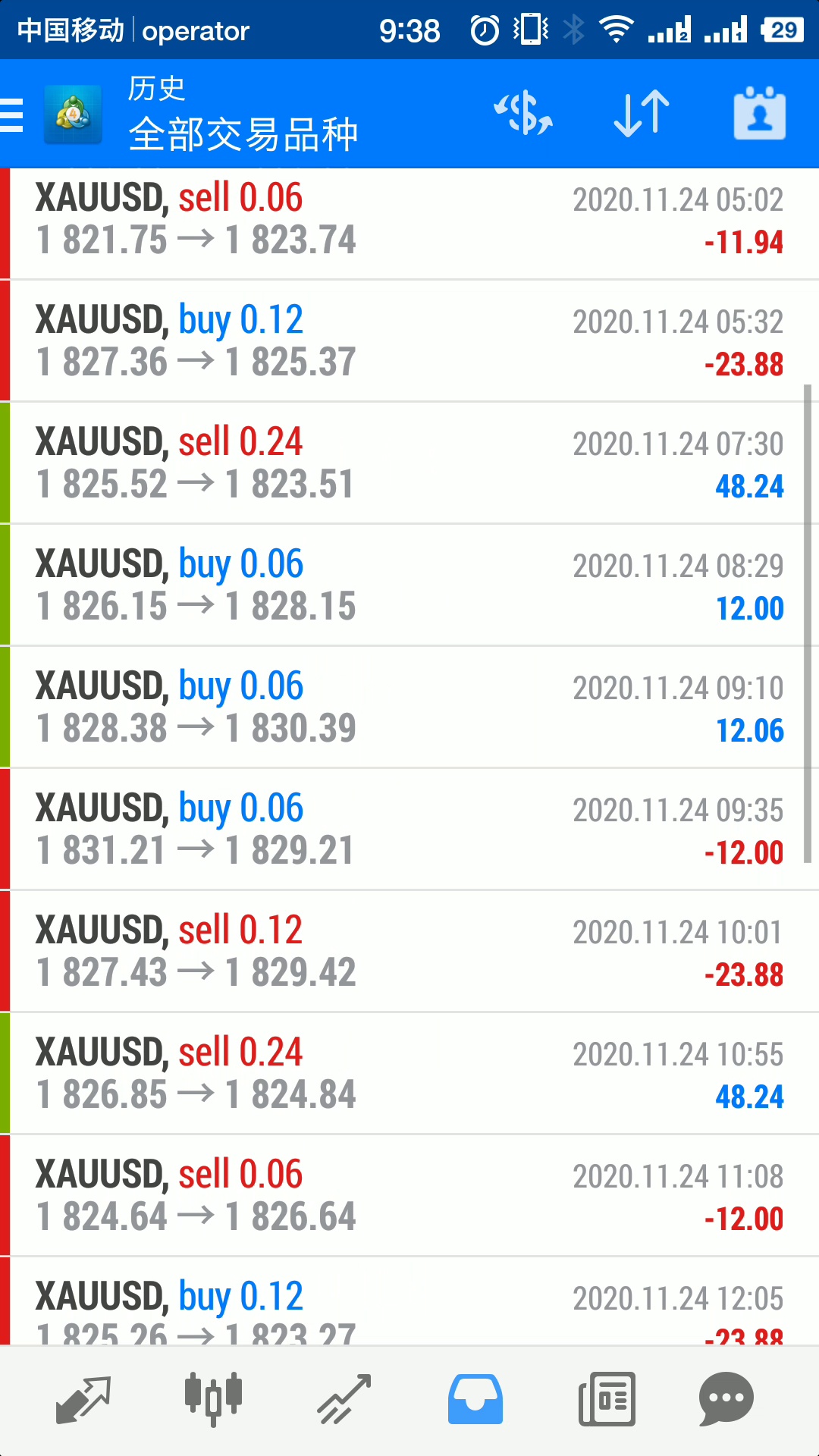Viewport: 819px width, 1456px height.
Task: Open the Chat messages tab
Action: 726,1399
